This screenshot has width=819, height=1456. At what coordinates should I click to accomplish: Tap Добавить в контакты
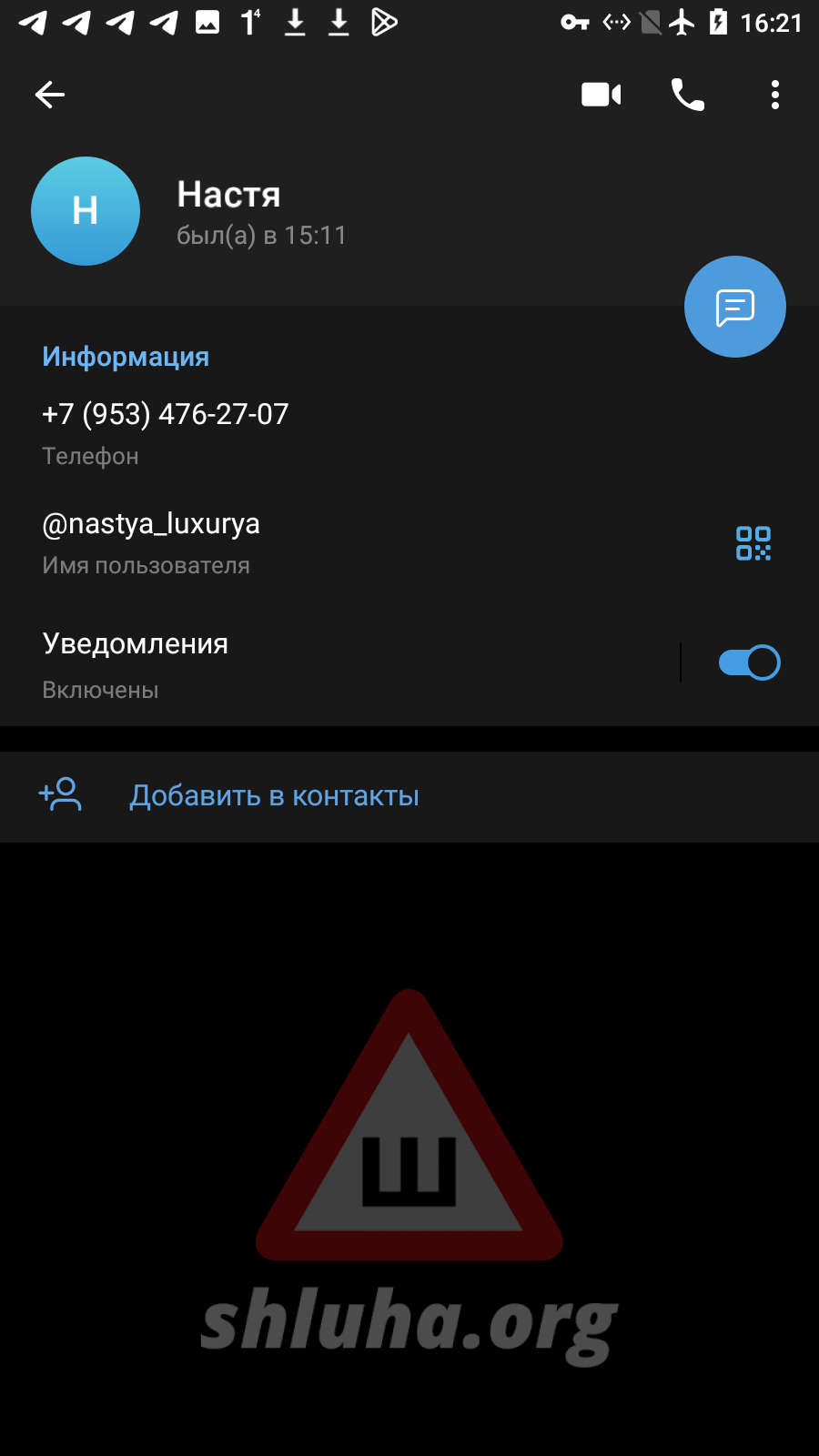(x=274, y=796)
